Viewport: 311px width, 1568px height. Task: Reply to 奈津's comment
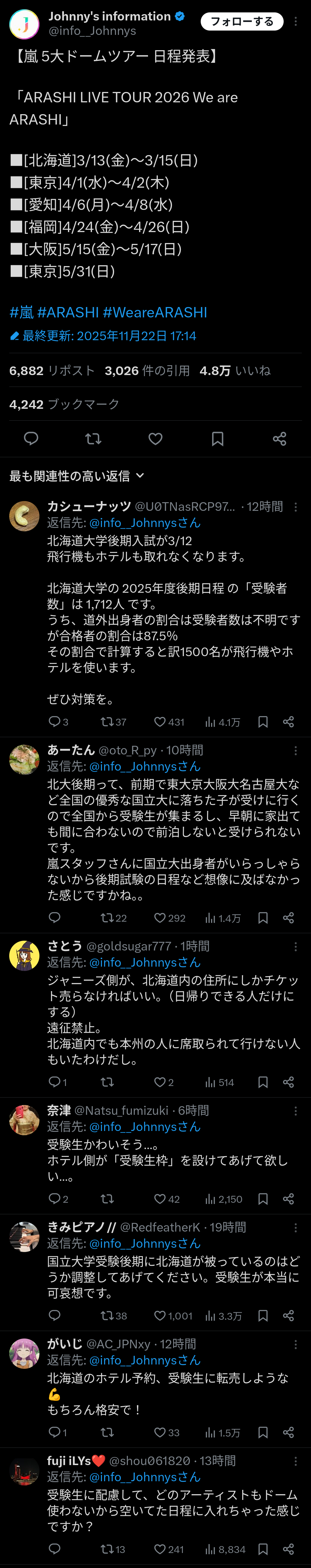click(55, 1199)
